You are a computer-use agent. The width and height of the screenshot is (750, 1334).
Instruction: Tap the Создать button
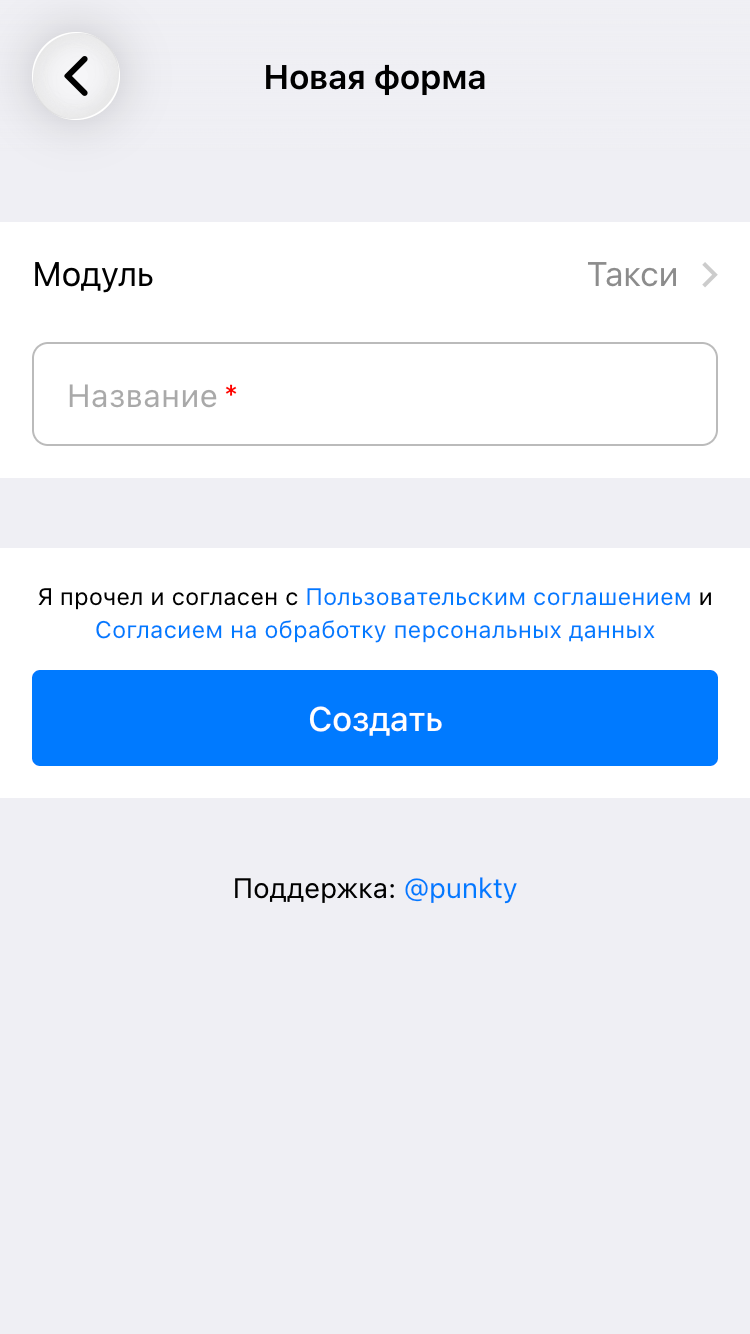click(x=375, y=718)
